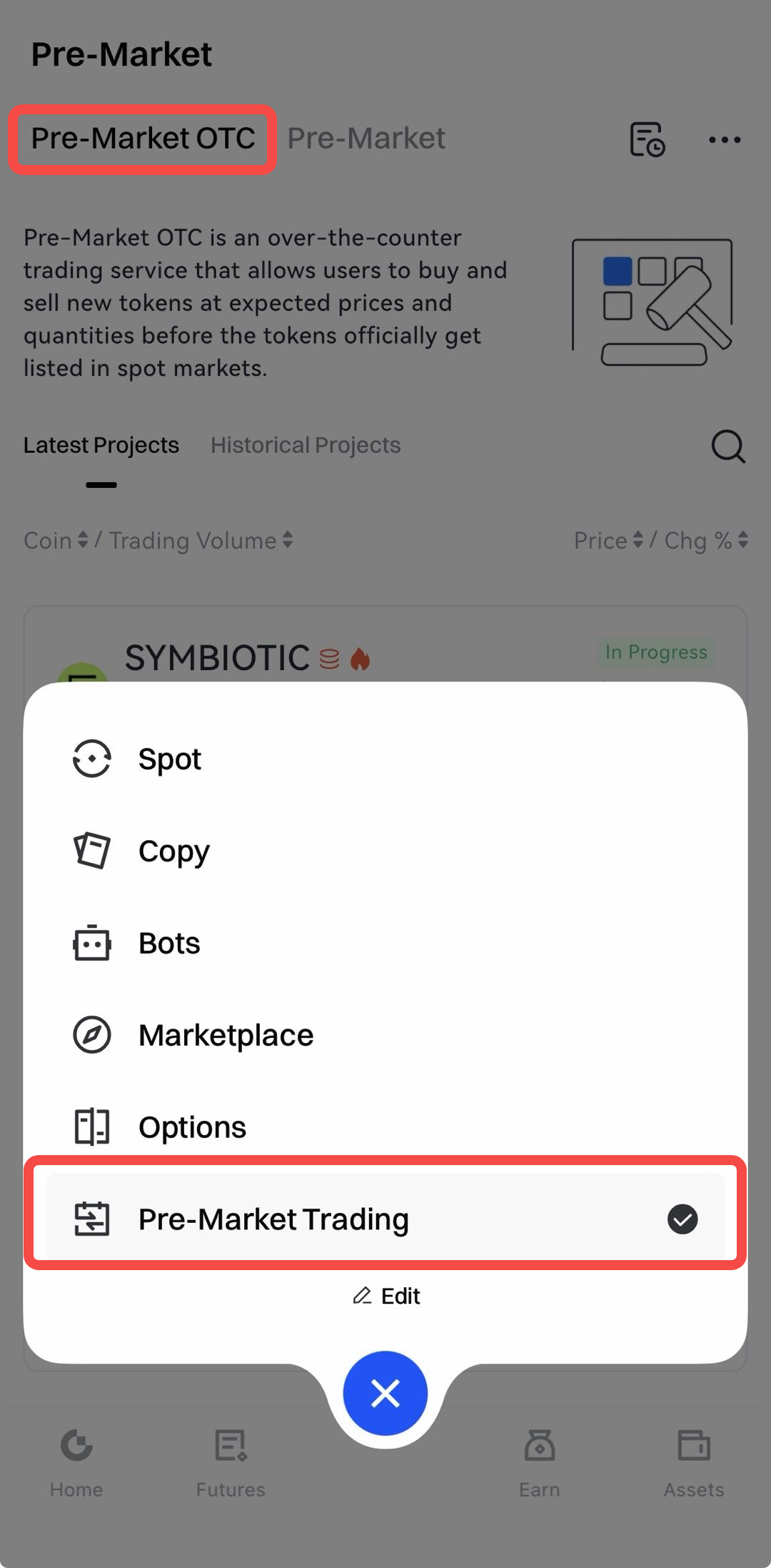
Task: Select Spot from the trading menu
Action: (170, 759)
